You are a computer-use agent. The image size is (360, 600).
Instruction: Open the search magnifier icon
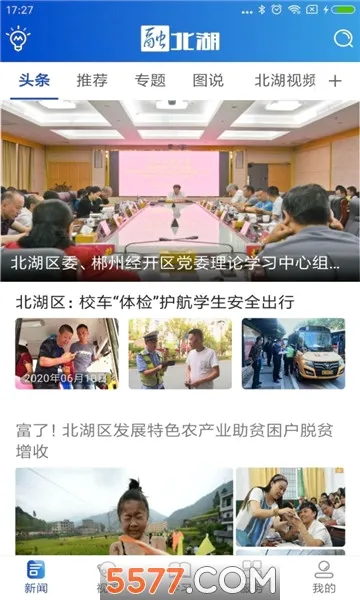point(342,38)
